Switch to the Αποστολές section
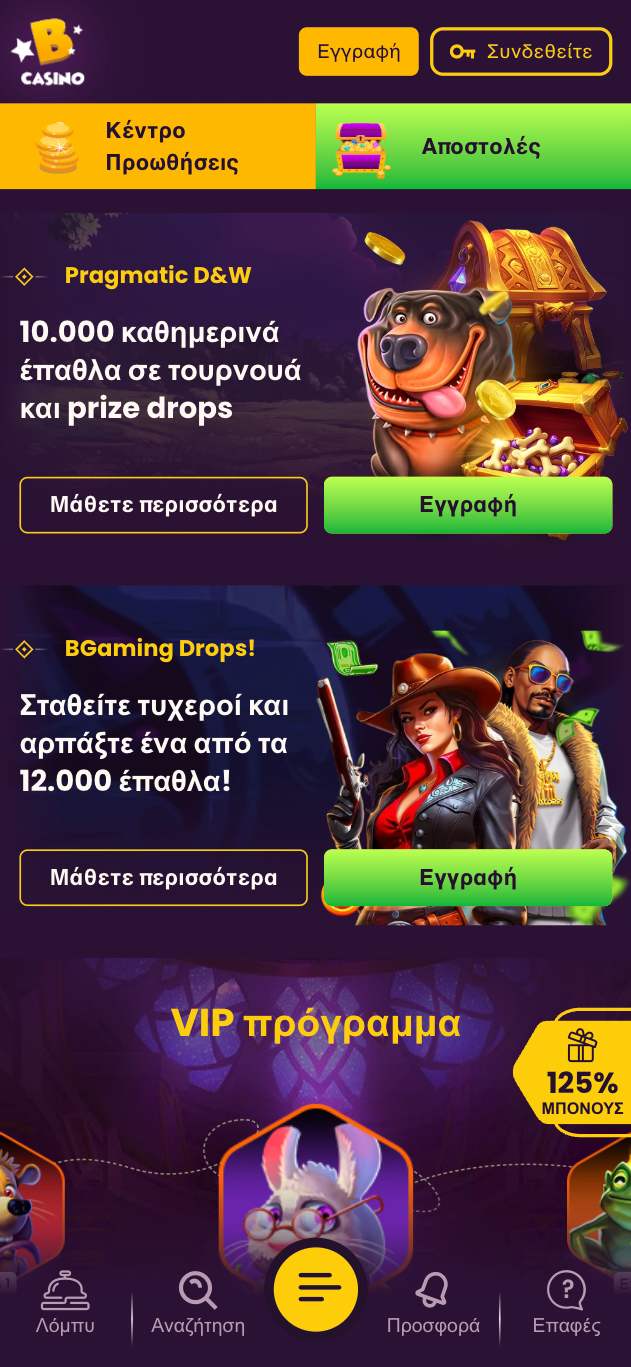This screenshot has width=631, height=1367. tap(473, 146)
